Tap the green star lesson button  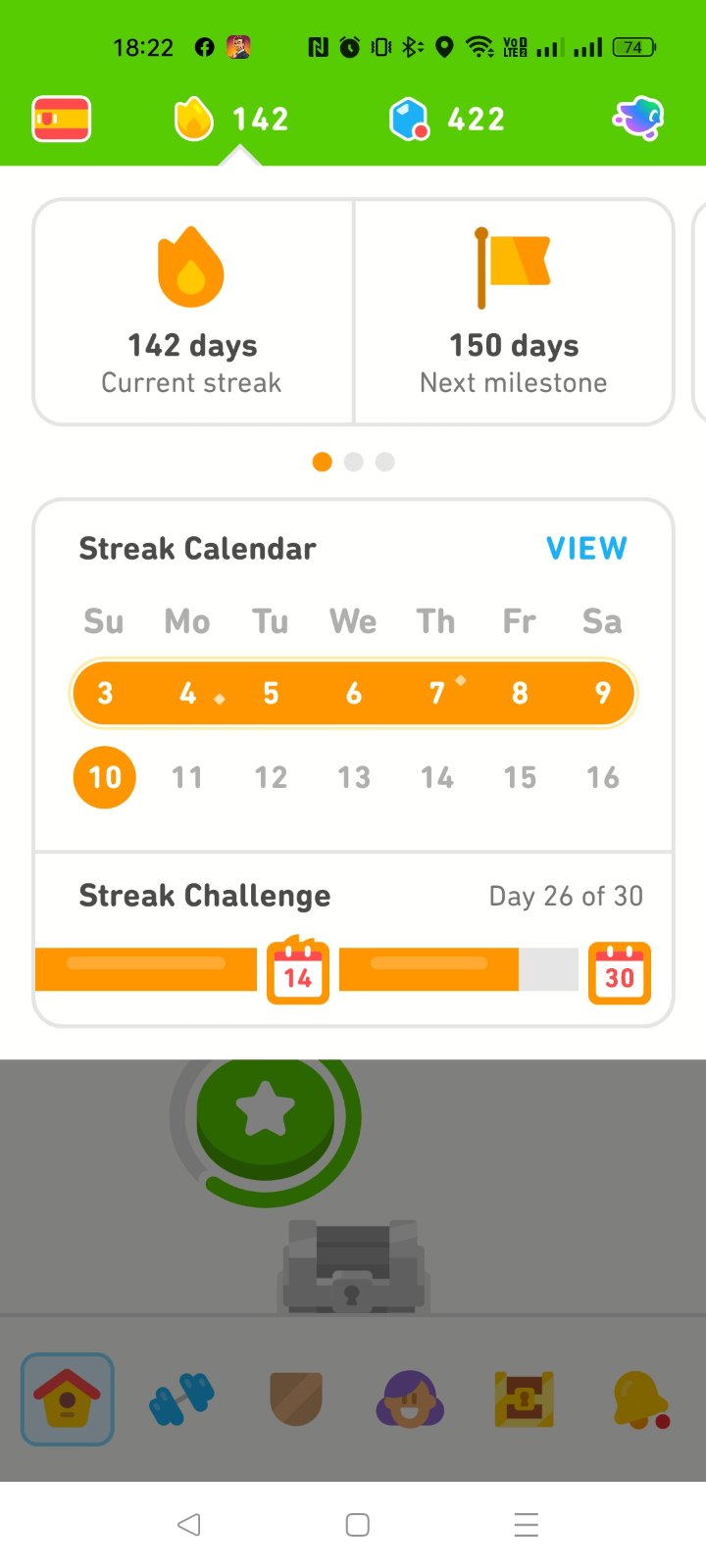point(265,1112)
